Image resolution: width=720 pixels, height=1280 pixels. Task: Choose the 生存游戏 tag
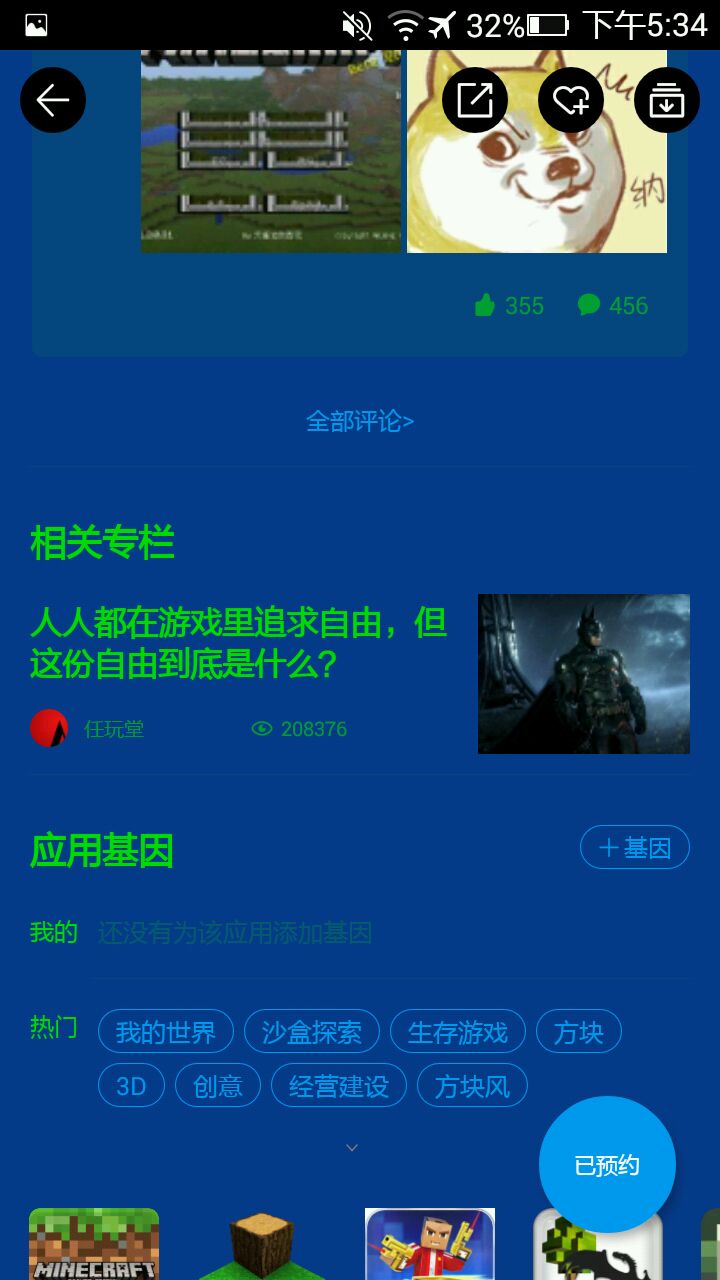click(x=458, y=1032)
